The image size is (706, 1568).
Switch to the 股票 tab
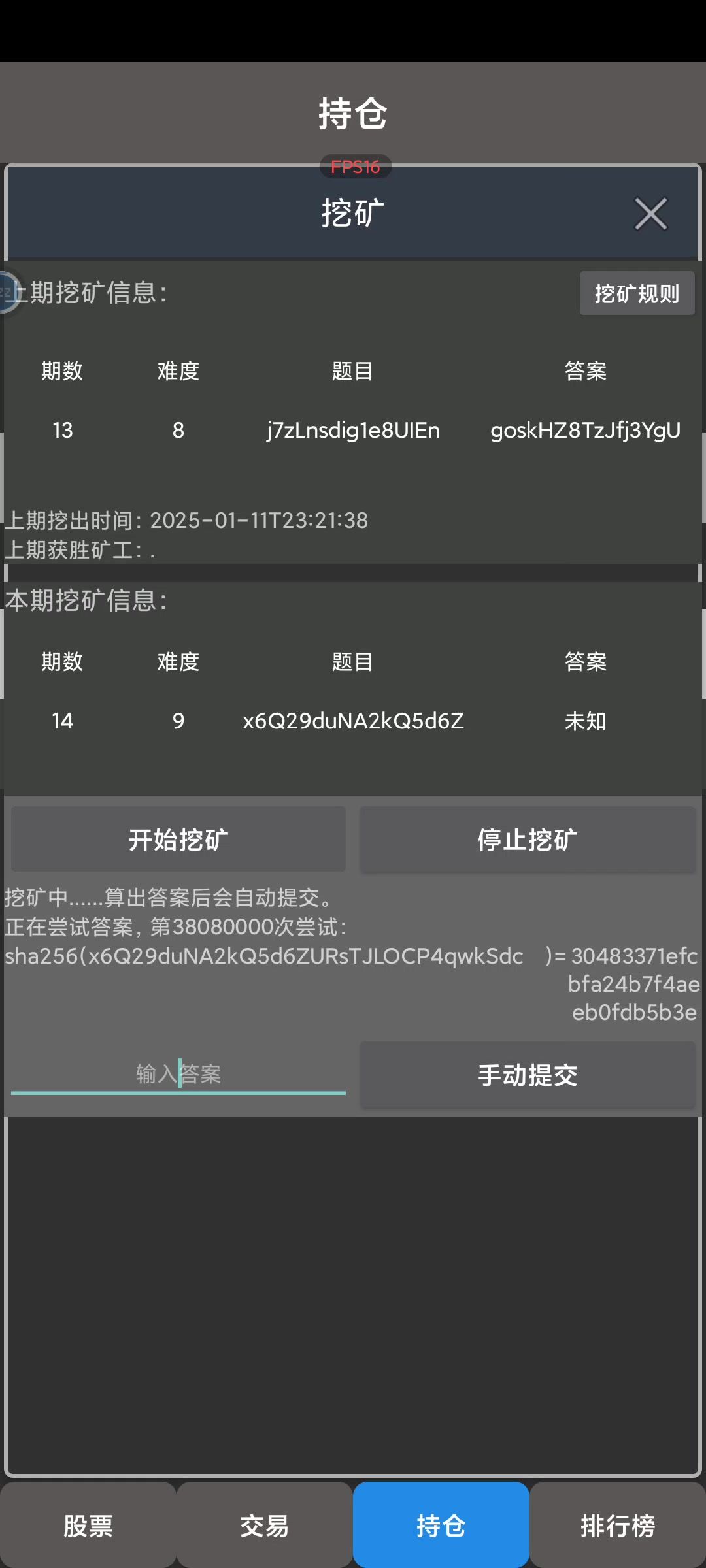88,1525
